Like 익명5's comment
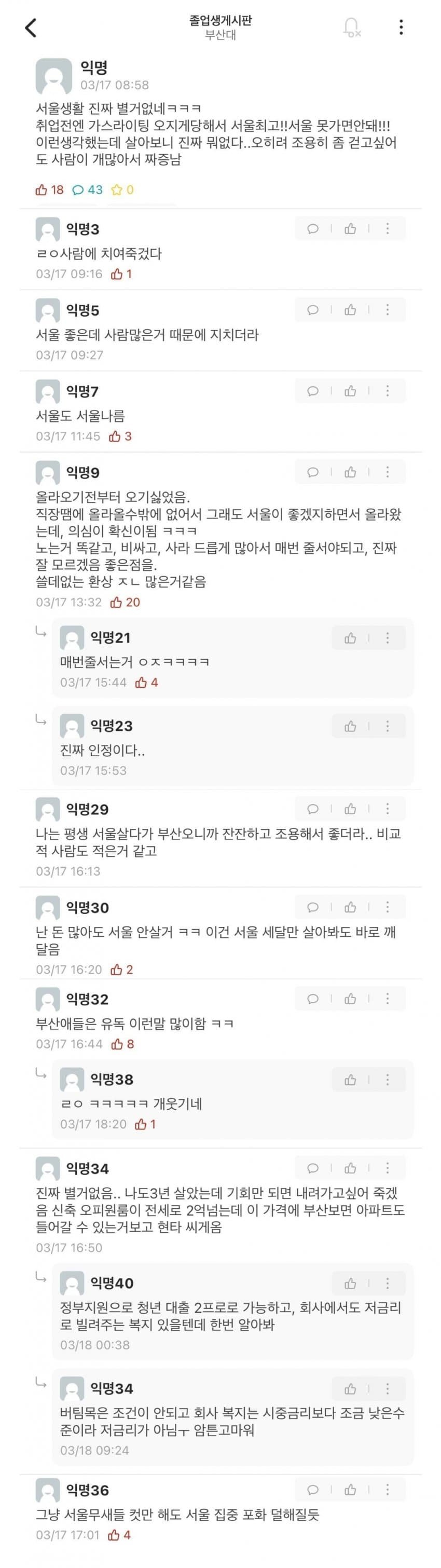Viewport: 441px width, 1568px height. tap(350, 310)
